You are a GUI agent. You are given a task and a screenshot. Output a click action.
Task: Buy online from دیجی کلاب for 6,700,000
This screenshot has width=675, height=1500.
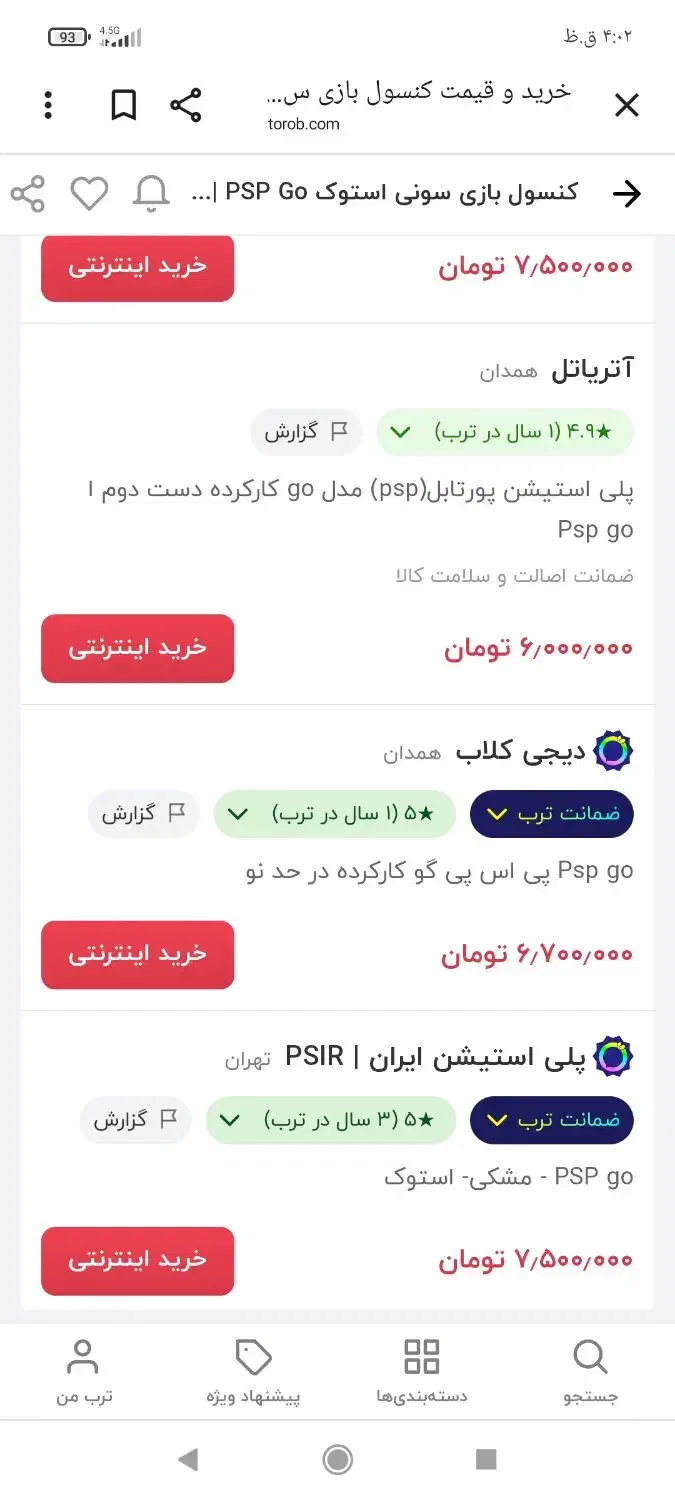point(137,954)
